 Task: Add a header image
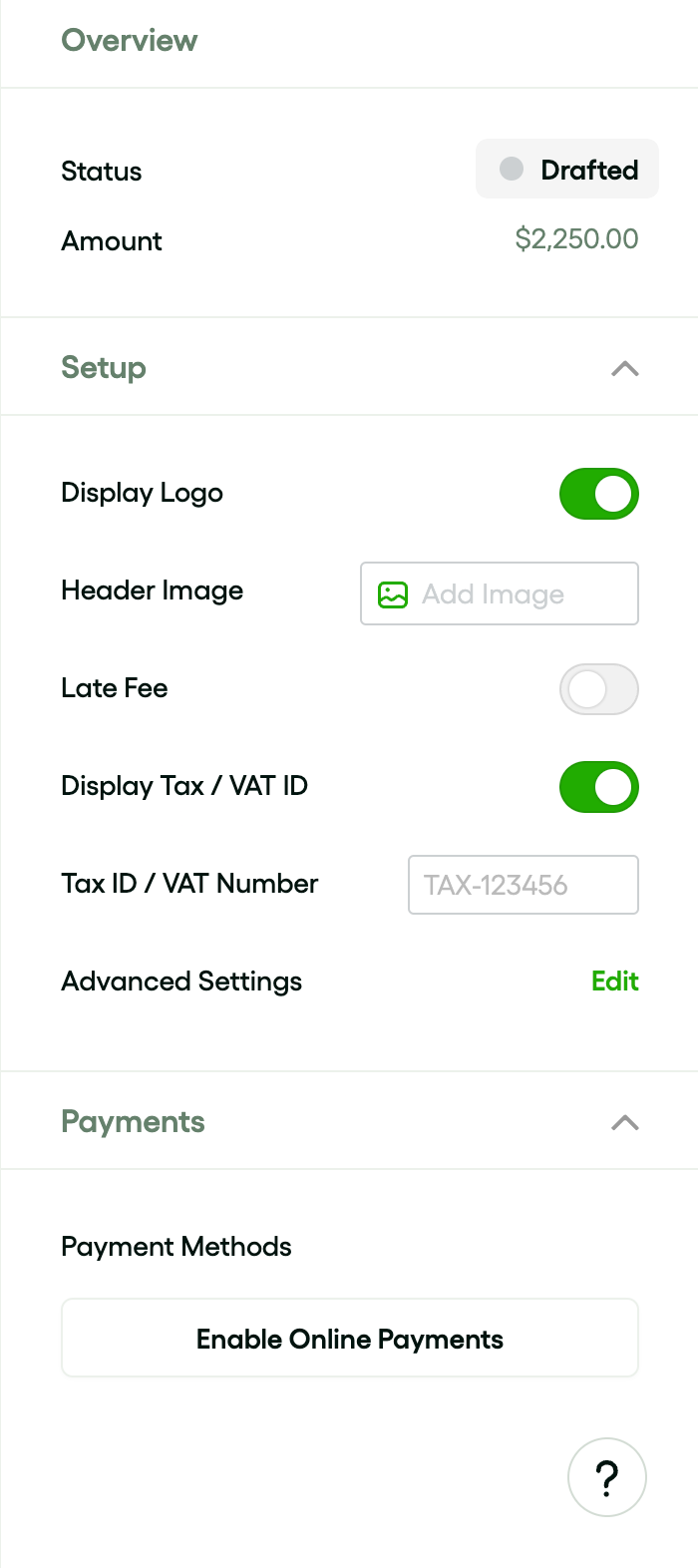click(499, 593)
